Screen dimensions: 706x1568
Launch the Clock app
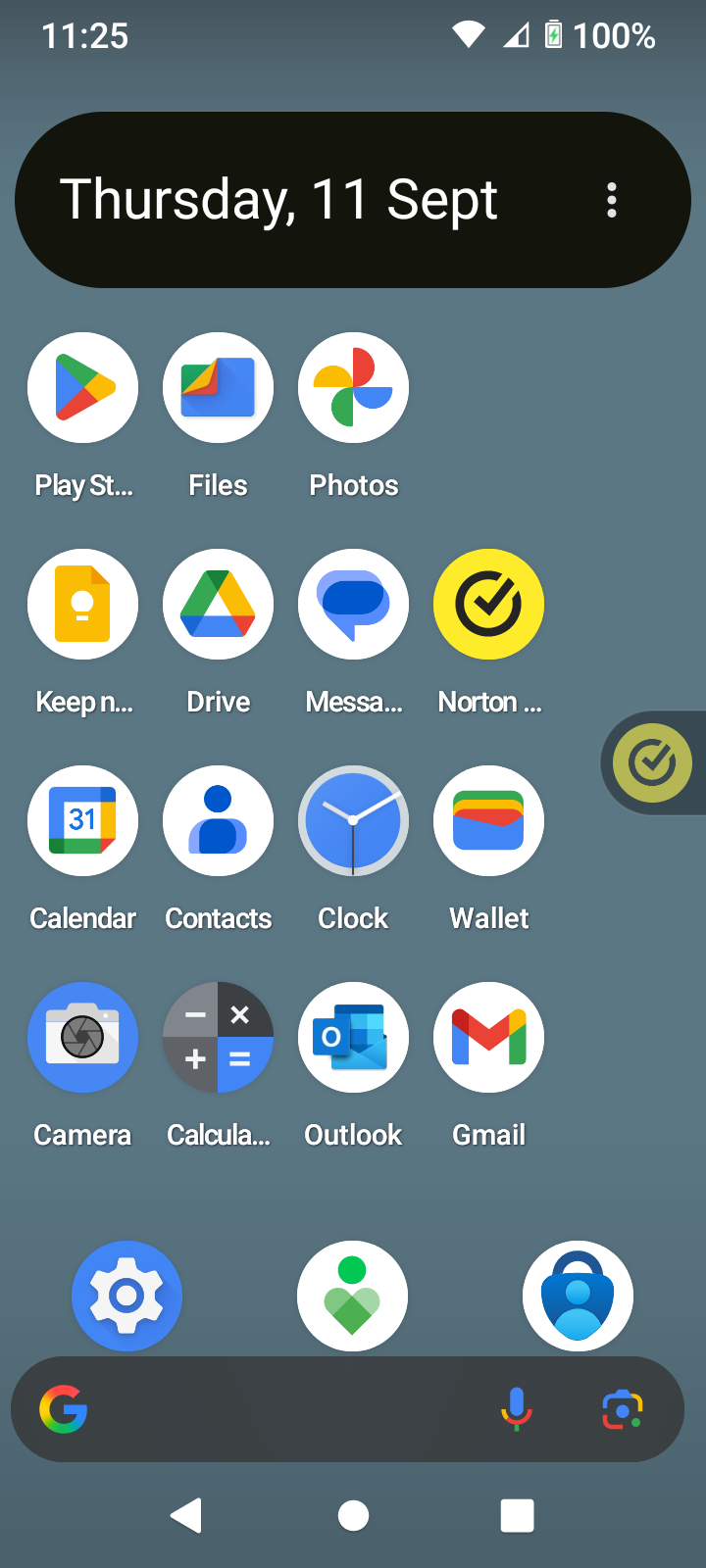(x=353, y=821)
